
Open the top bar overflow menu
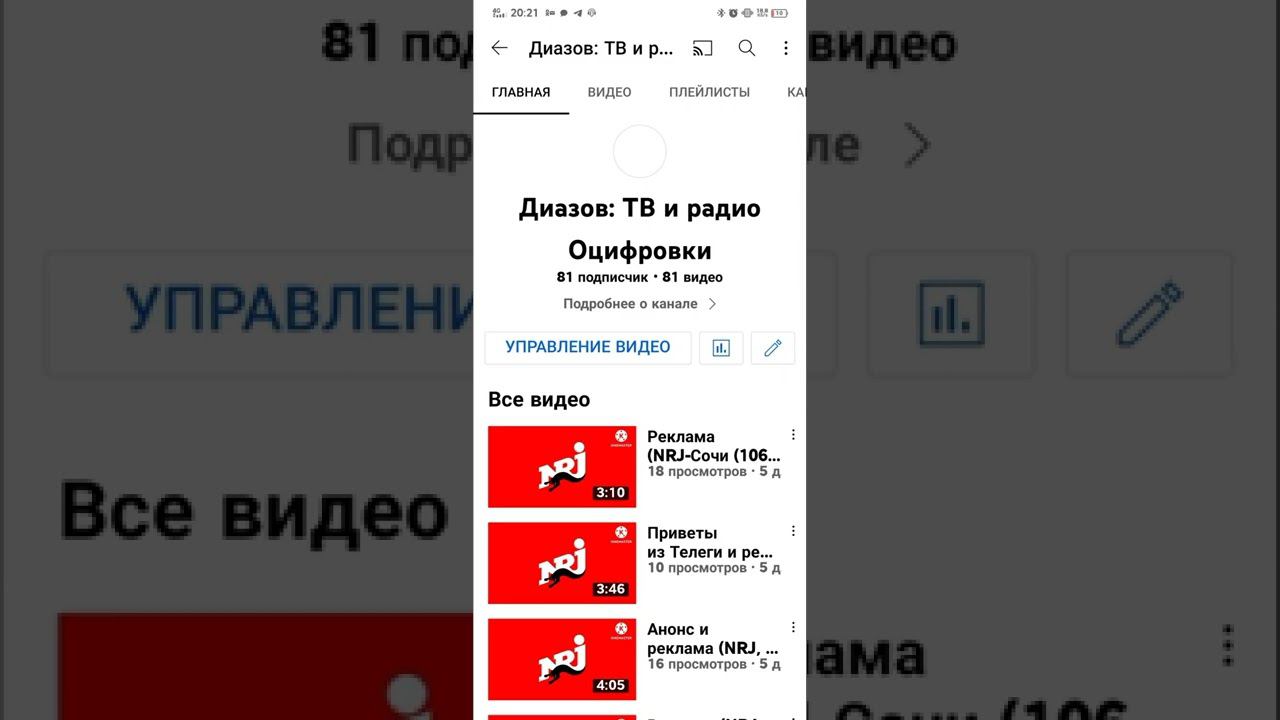click(786, 48)
